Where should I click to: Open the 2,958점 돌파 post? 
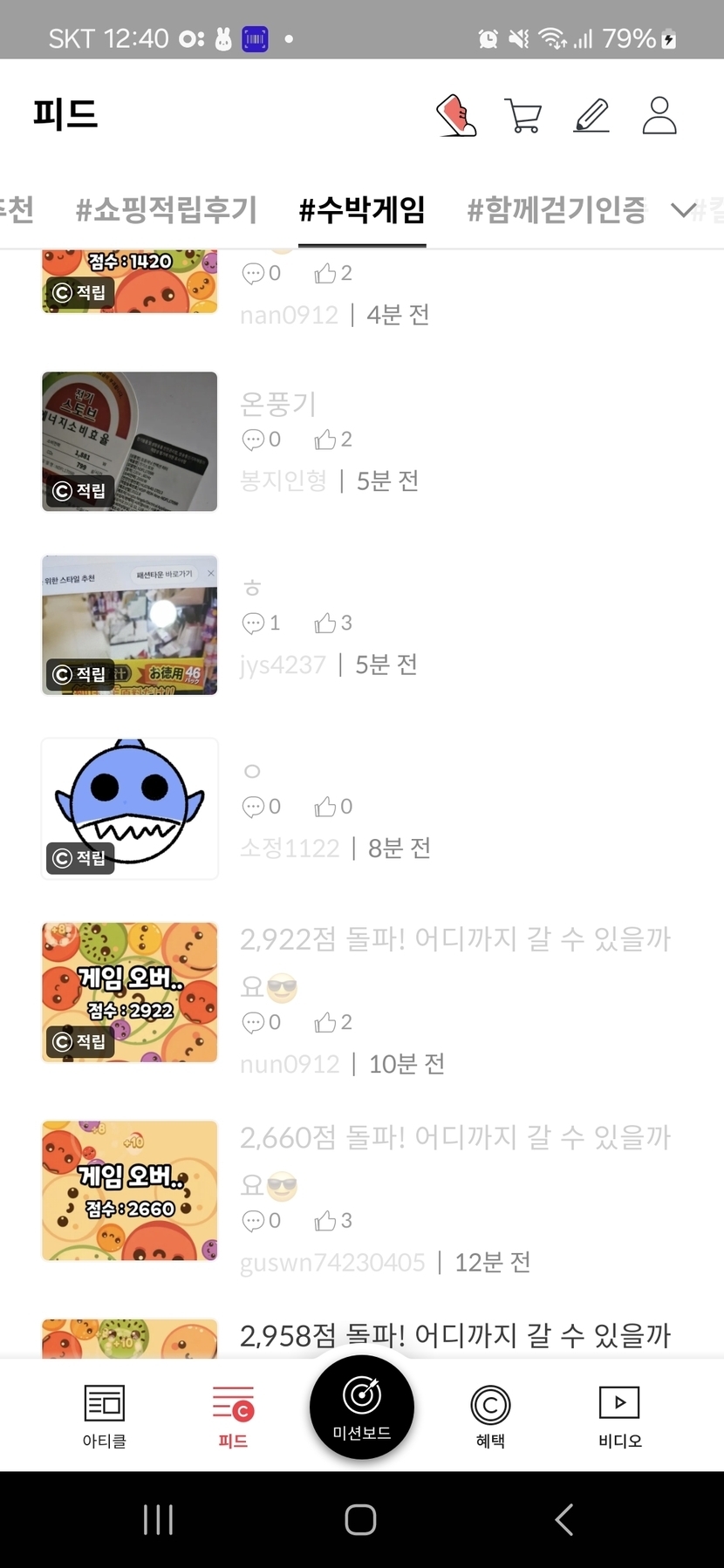click(454, 1335)
